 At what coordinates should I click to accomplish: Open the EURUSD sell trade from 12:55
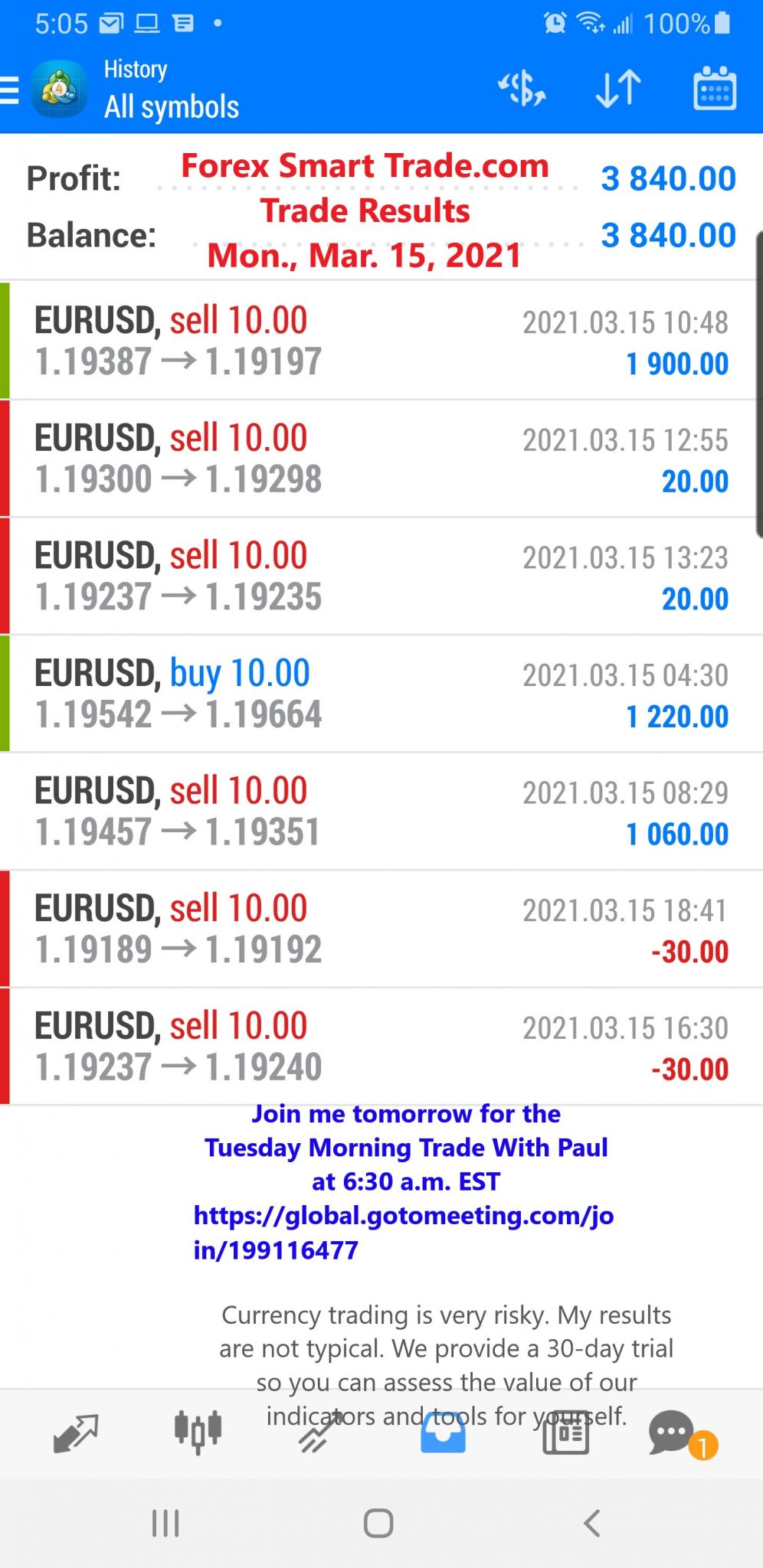click(381, 459)
